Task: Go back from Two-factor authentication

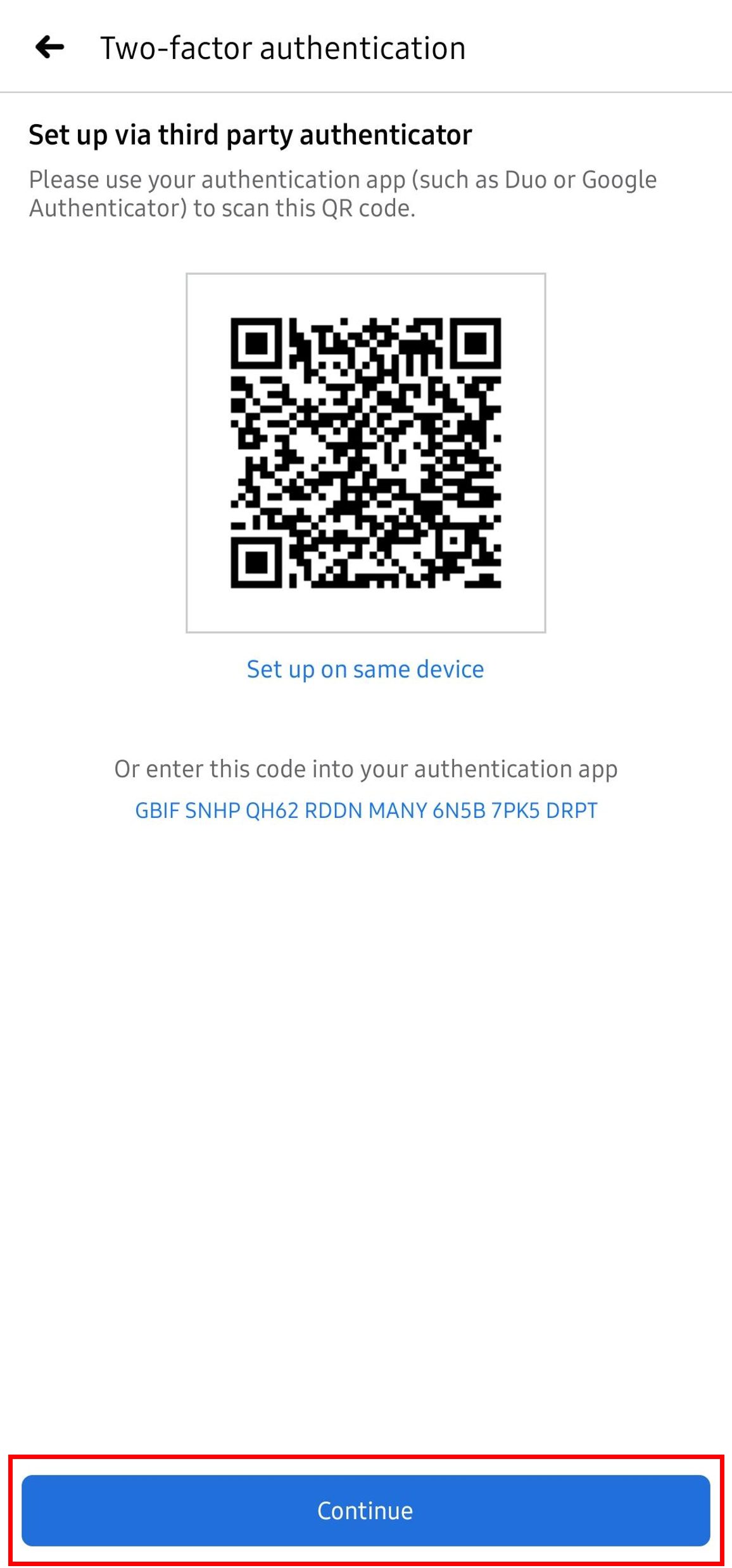Action: 49,48
